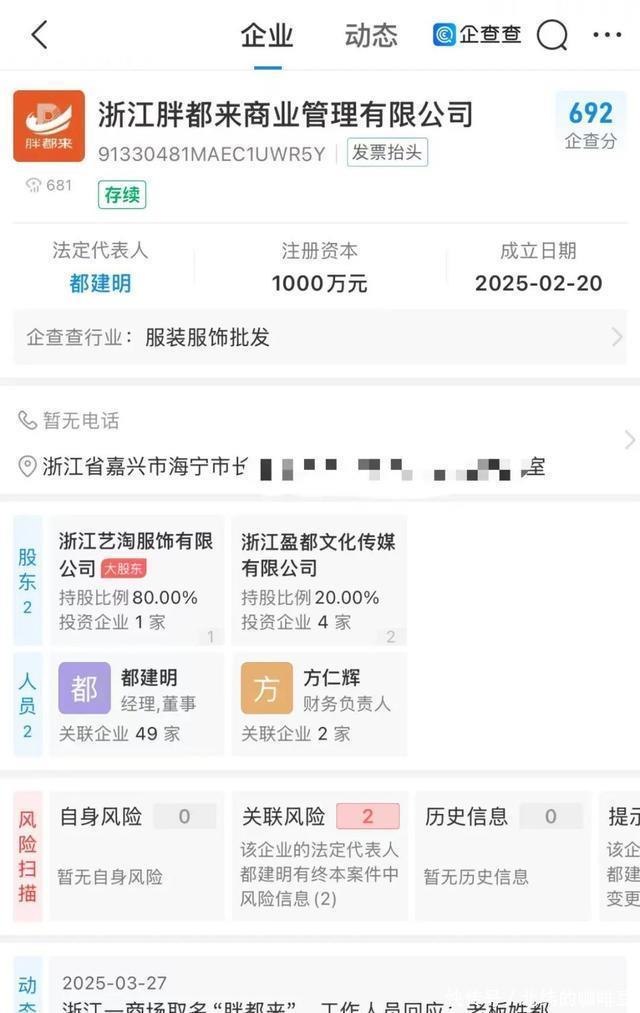This screenshot has height=1013, width=640.
Task: Open the 企查查行业 服装服饰批发 row
Action: click(x=320, y=337)
